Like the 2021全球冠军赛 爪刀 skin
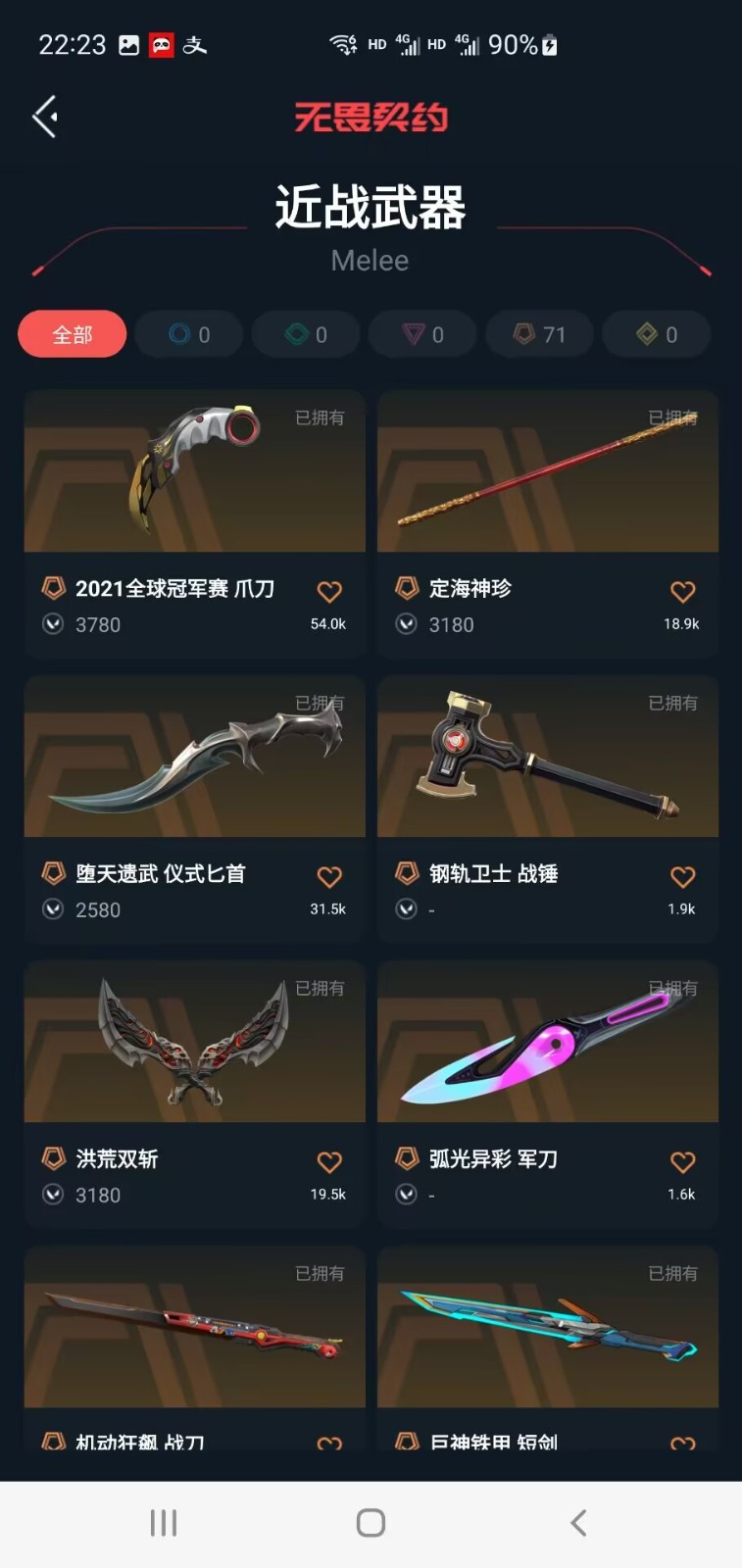Image resolution: width=742 pixels, height=1568 pixels. [329, 591]
